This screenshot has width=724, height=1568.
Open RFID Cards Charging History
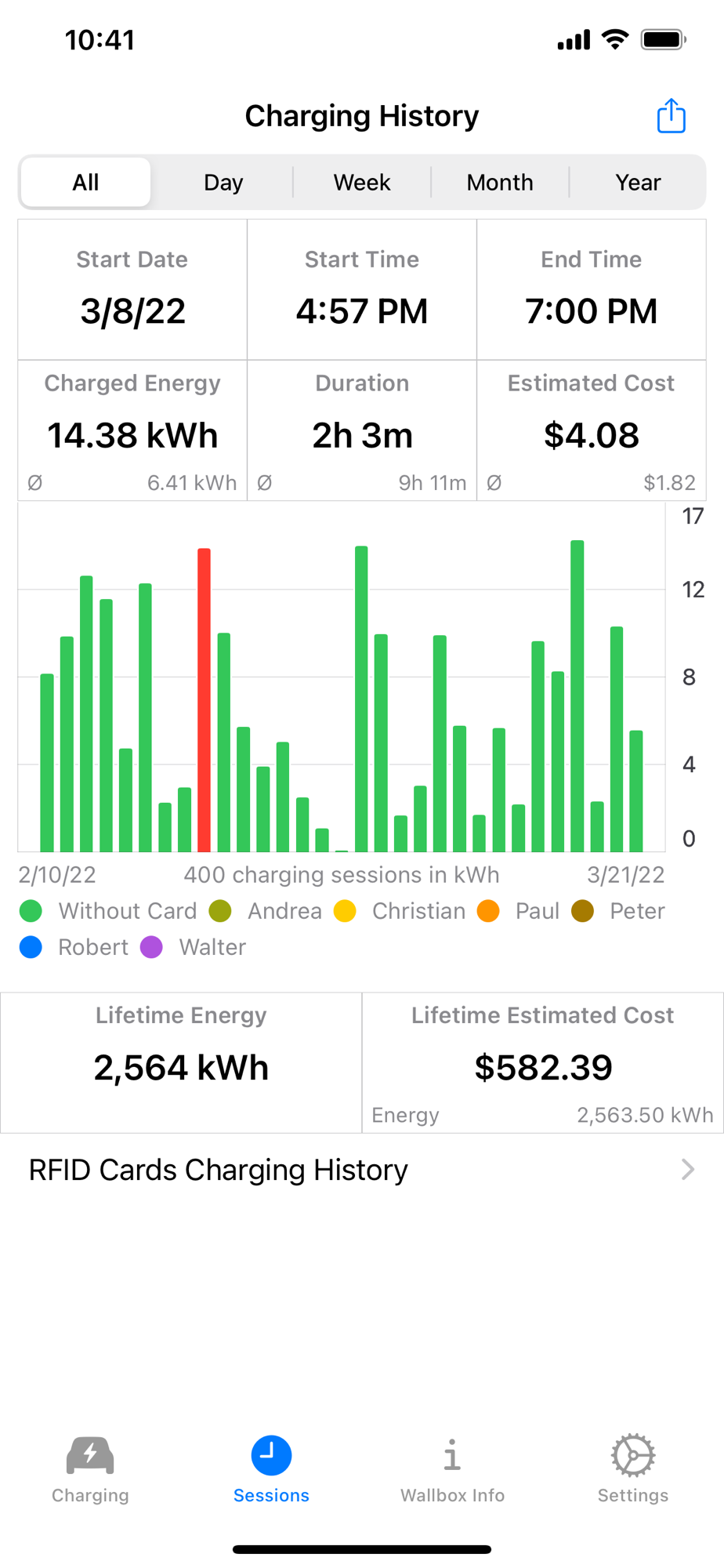(x=361, y=1170)
